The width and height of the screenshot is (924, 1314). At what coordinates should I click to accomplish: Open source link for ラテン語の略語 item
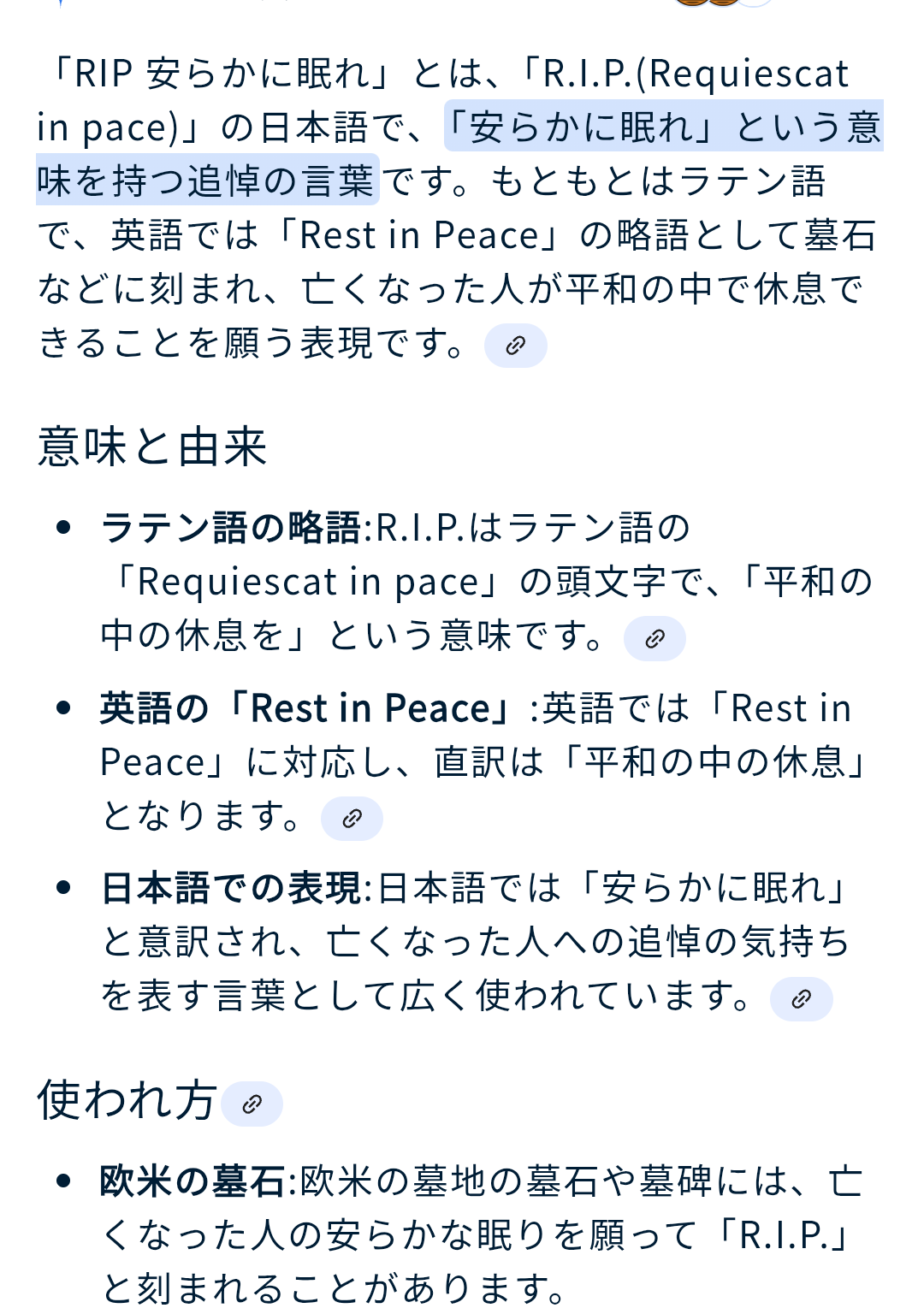click(x=654, y=639)
